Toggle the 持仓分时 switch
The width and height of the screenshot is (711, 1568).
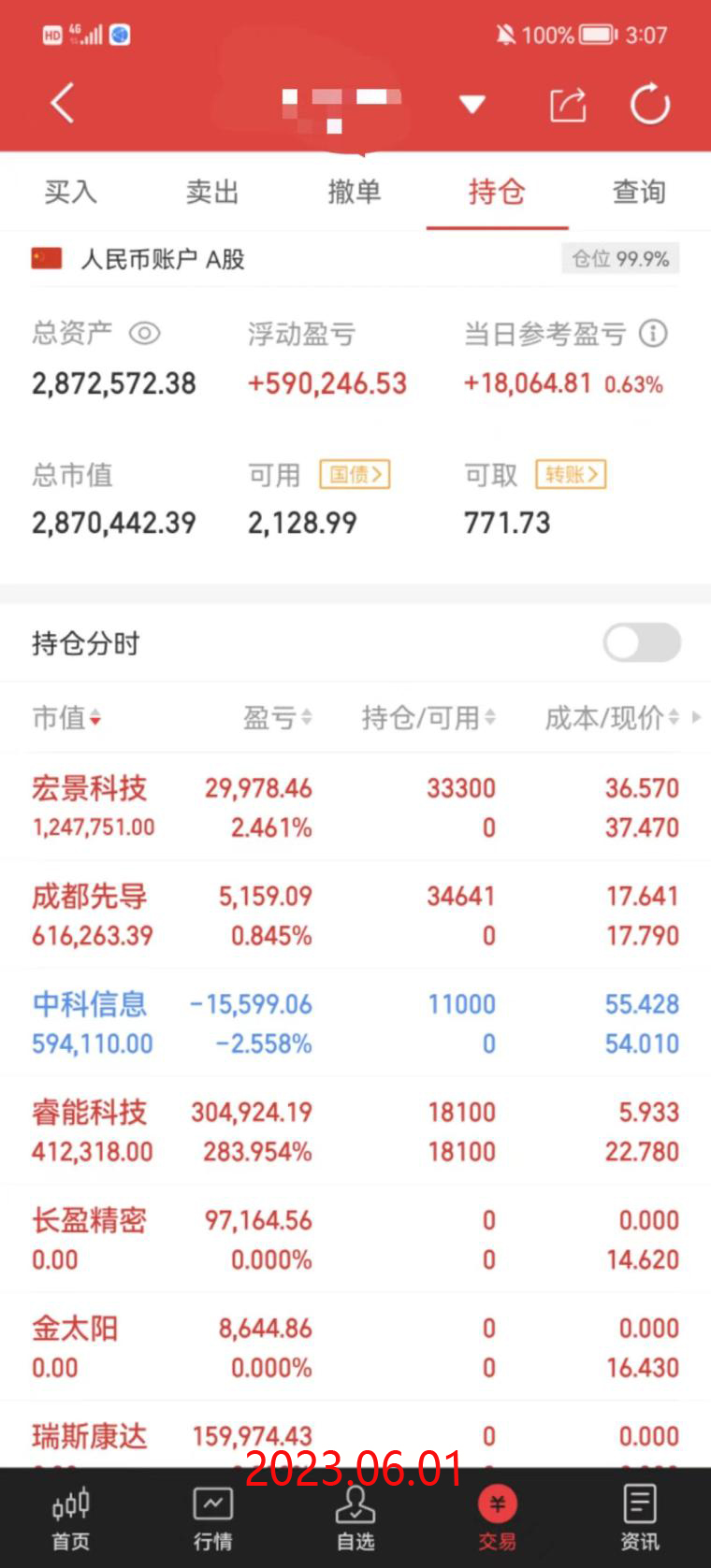(642, 642)
